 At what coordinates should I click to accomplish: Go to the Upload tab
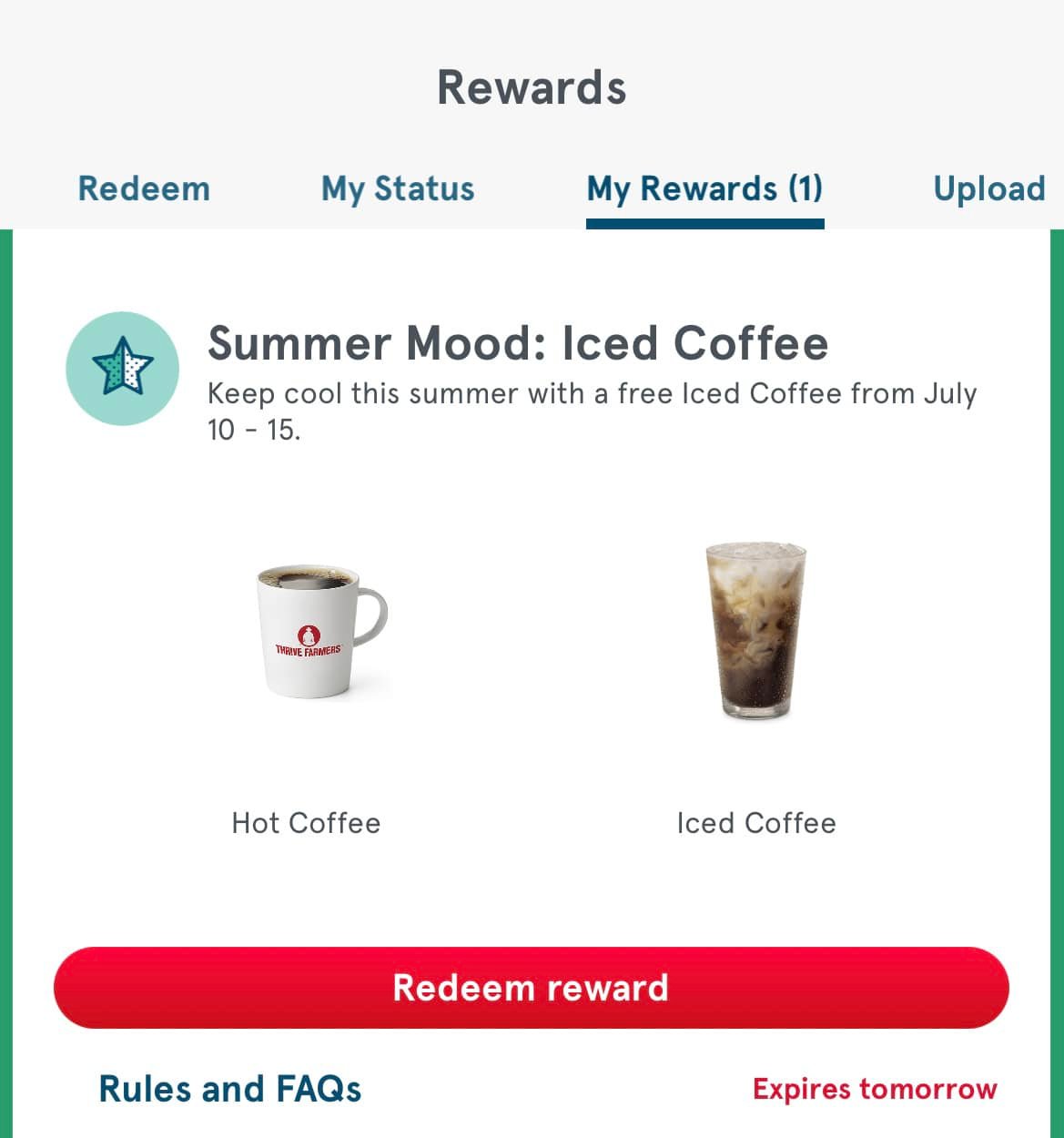pos(988,188)
